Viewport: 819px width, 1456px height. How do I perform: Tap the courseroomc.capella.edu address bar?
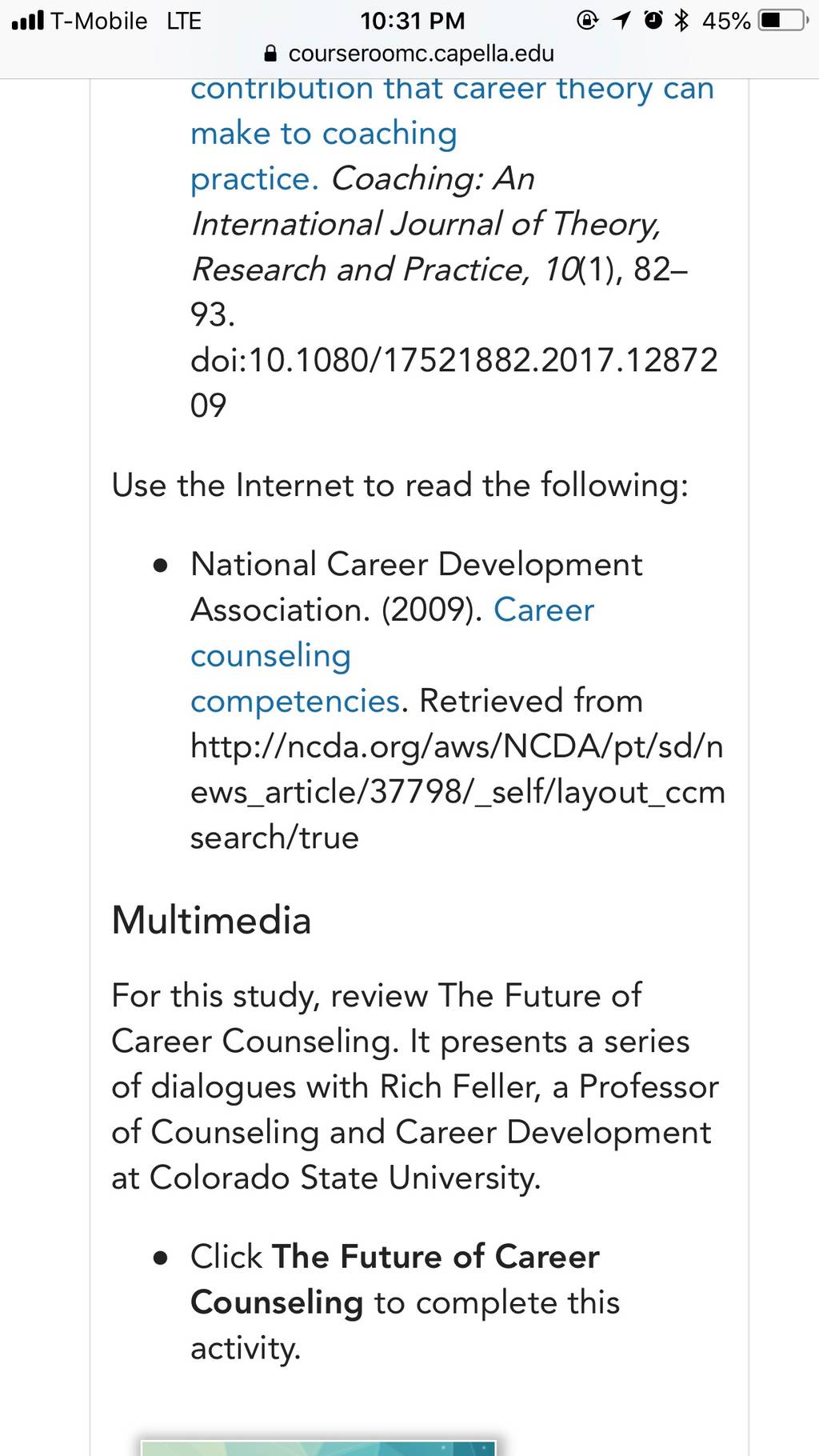(x=409, y=54)
